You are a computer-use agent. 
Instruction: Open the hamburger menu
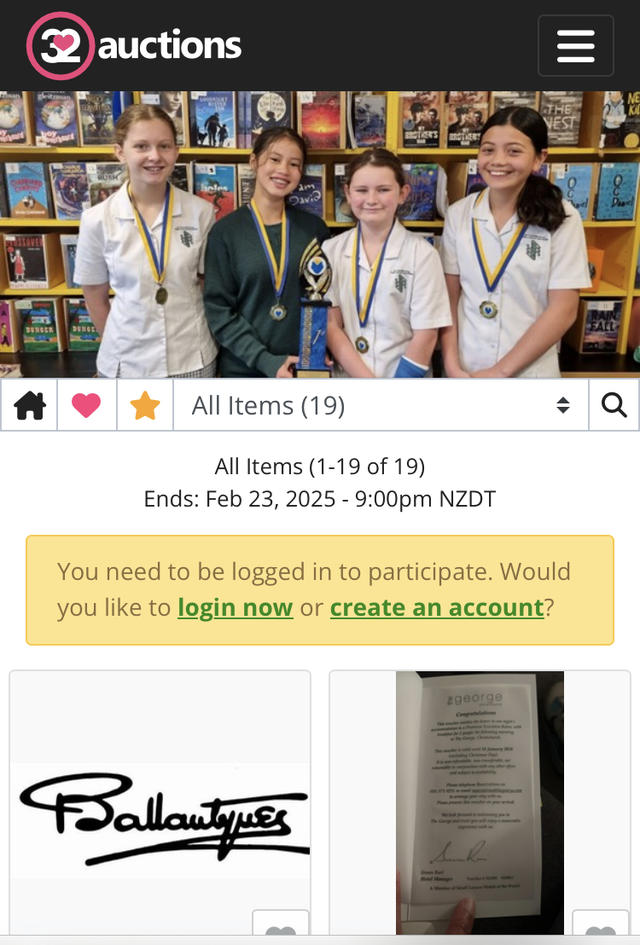click(x=575, y=46)
